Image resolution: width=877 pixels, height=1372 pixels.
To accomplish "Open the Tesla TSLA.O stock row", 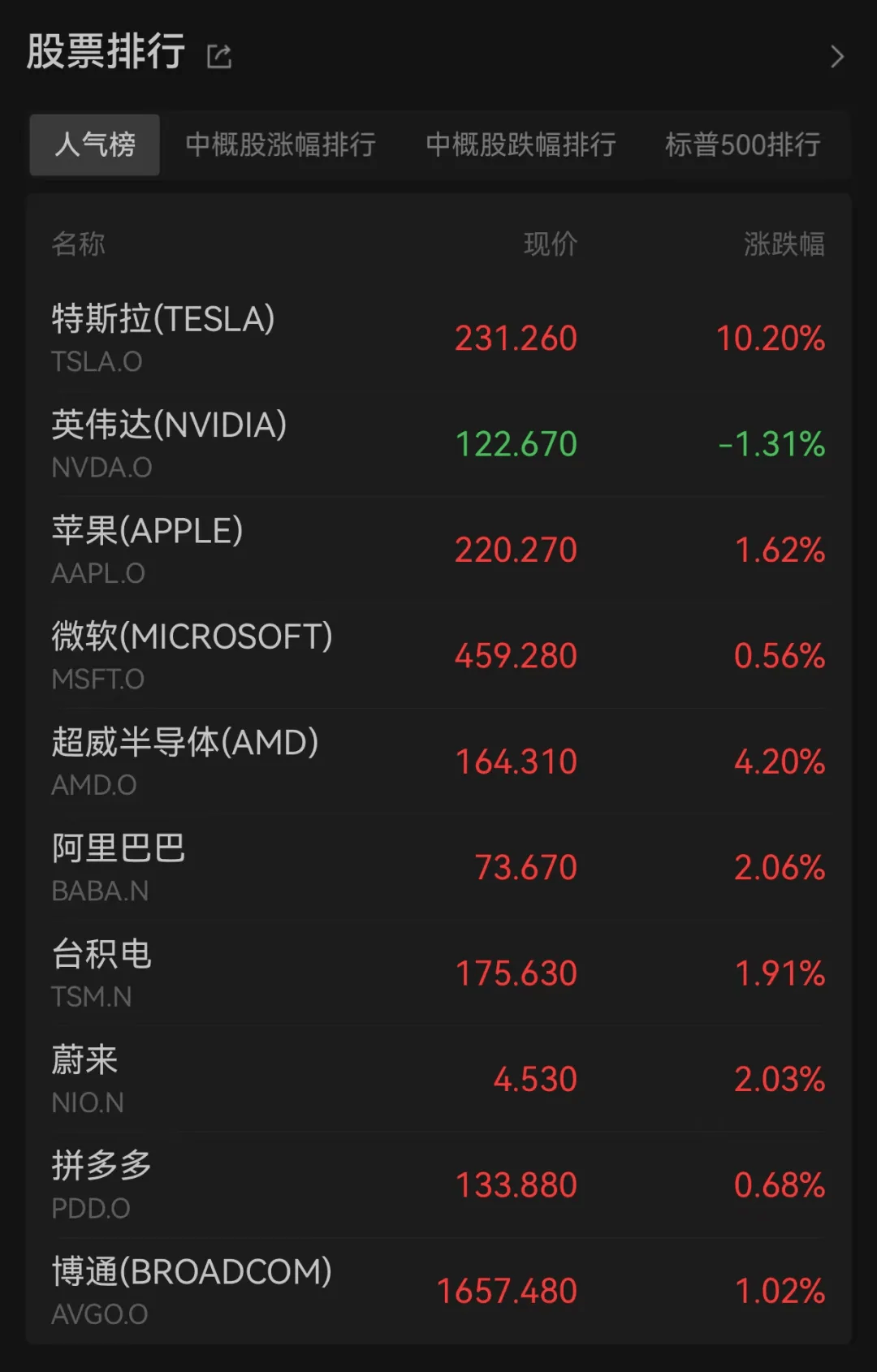I will (x=438, y=338).
